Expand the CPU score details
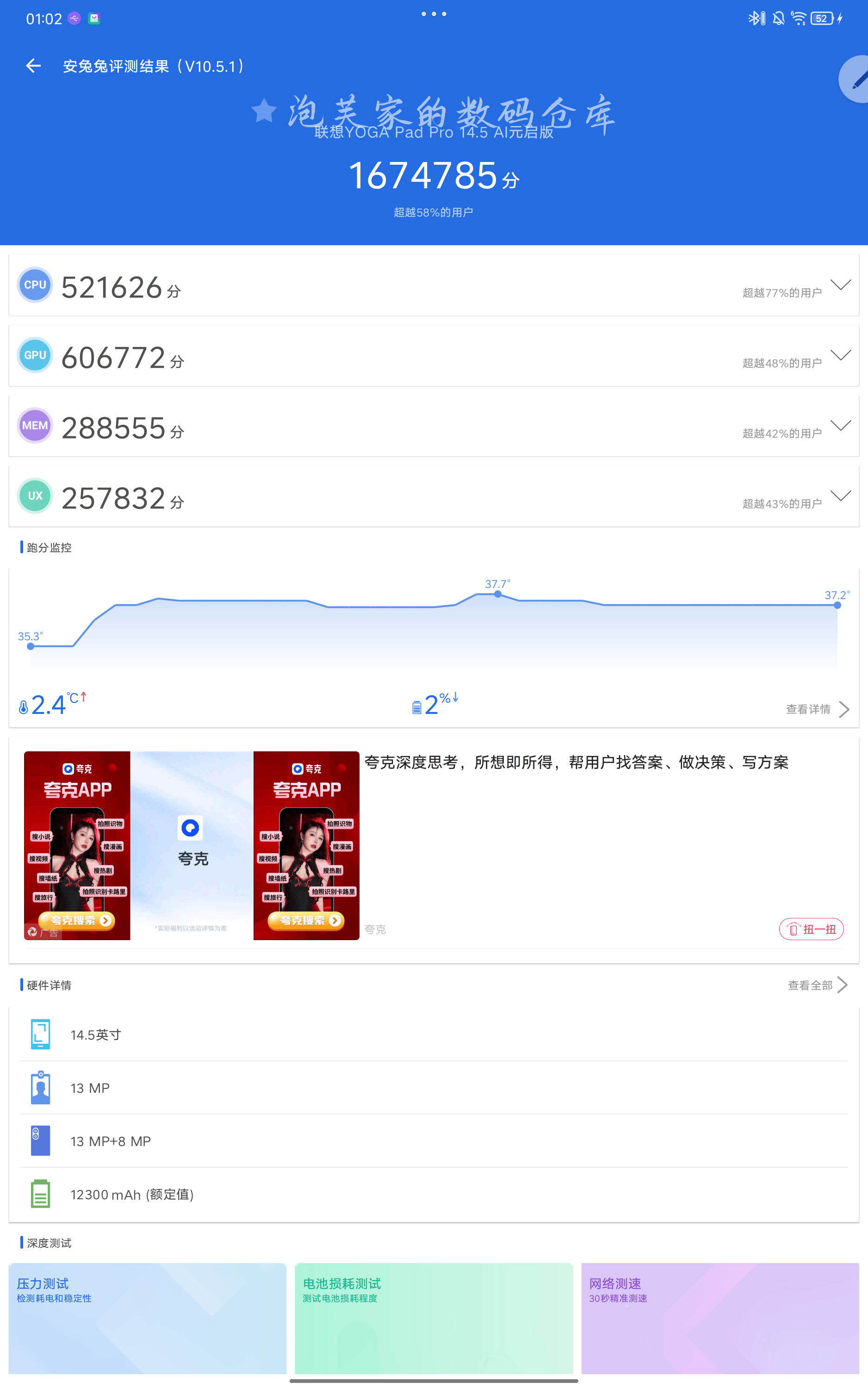868x1388 pixels. 840,285
